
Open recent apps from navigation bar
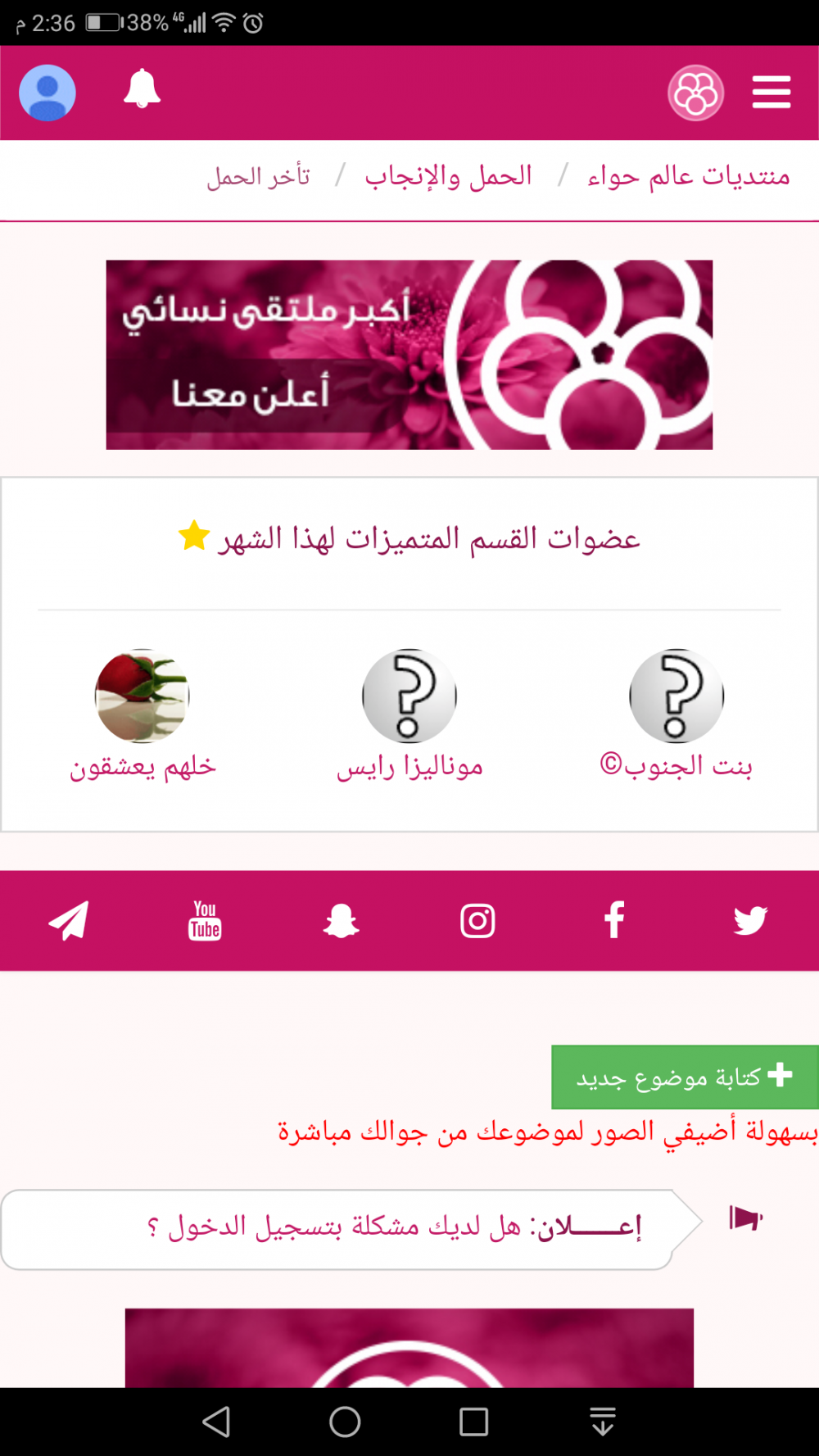point(473,1422)
